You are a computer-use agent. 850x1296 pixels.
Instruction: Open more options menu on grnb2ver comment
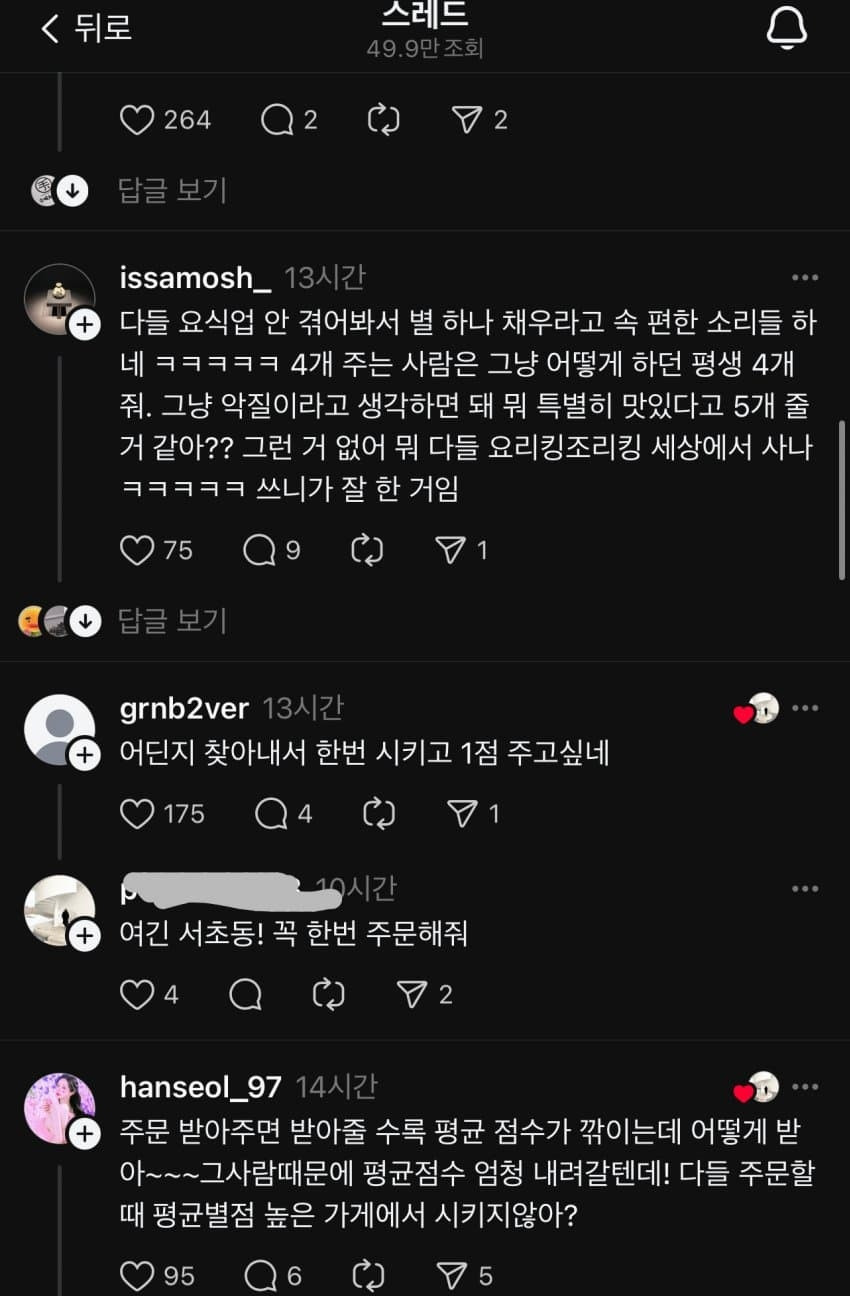point(805,707)
